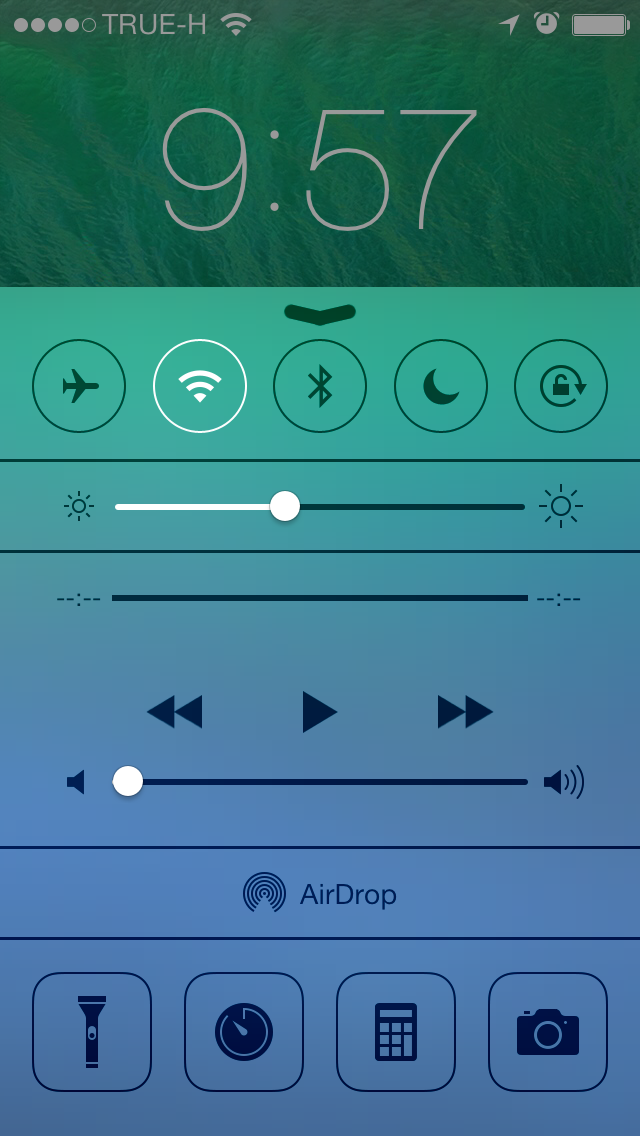Skip to next track
The image size is (640, 1136).
[465, 711]
